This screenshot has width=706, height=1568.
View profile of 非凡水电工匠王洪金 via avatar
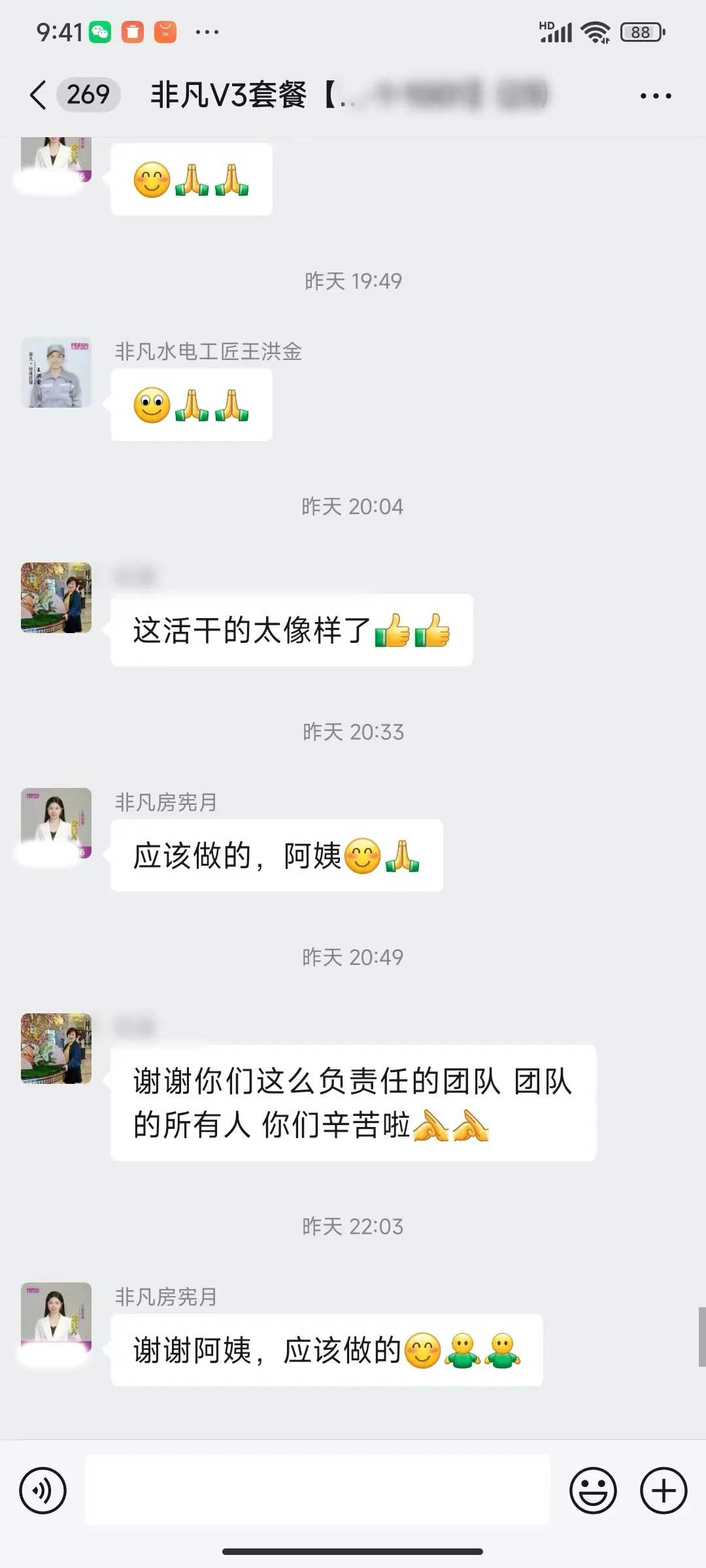[56, 373]
